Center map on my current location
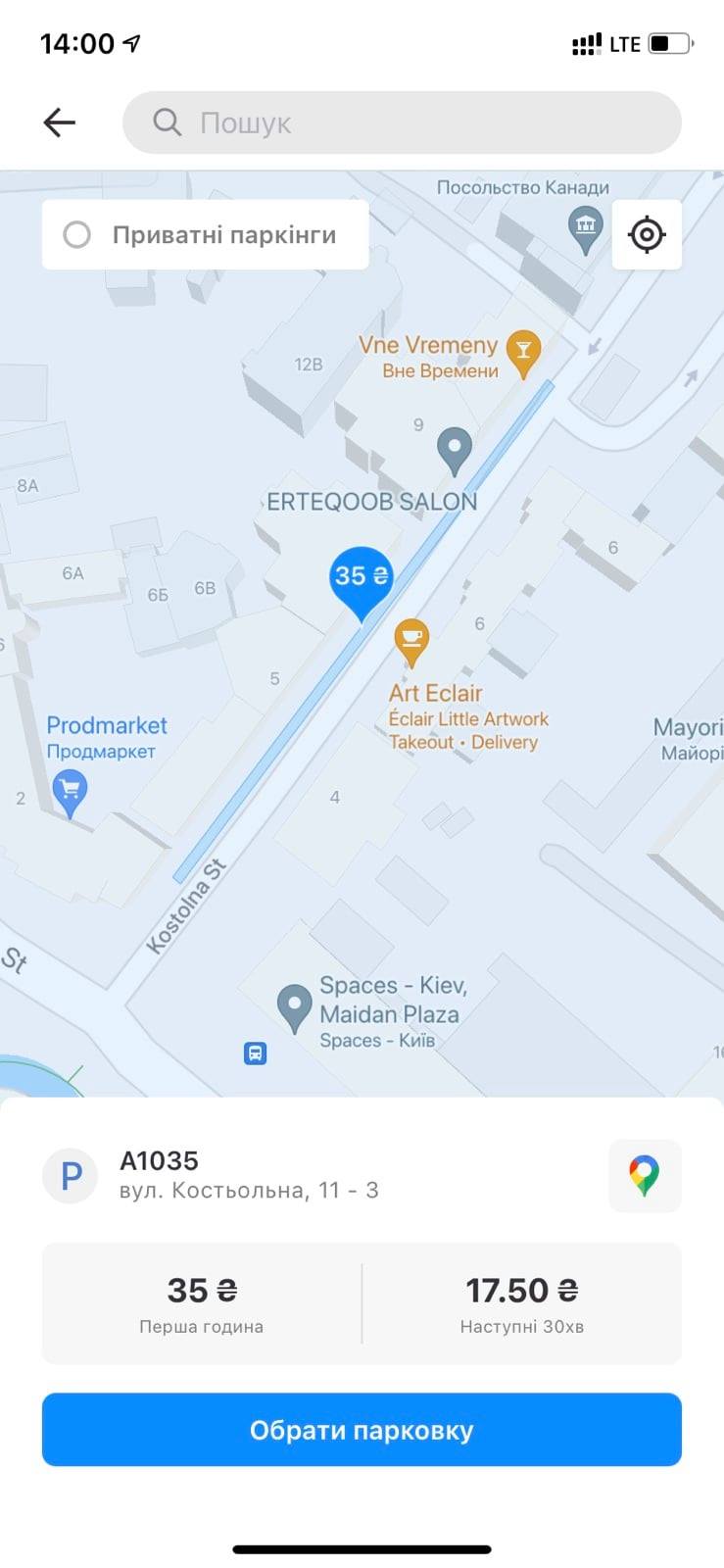 click(647, 235)
